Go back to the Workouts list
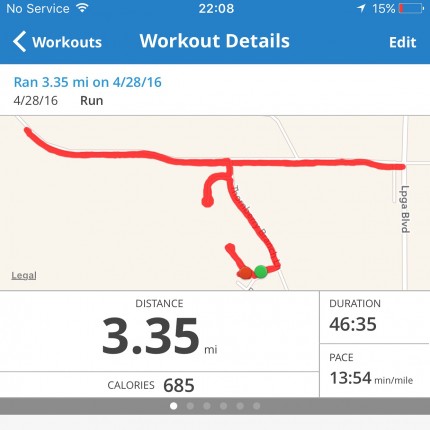The width and height of the screenshot is (430, 430). [57, 42]
